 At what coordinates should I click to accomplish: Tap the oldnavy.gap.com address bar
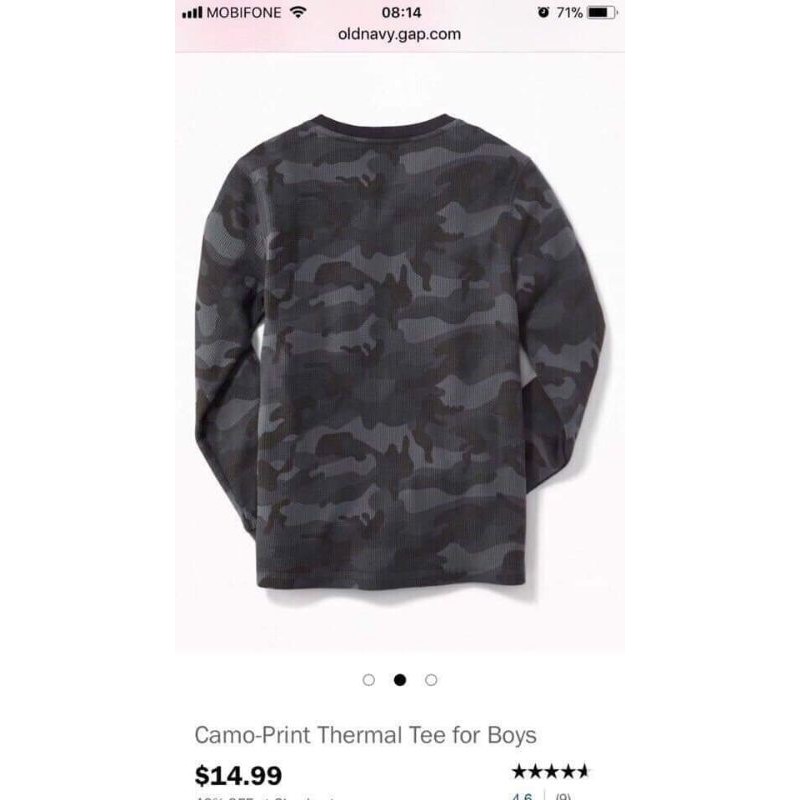(399, 34)
